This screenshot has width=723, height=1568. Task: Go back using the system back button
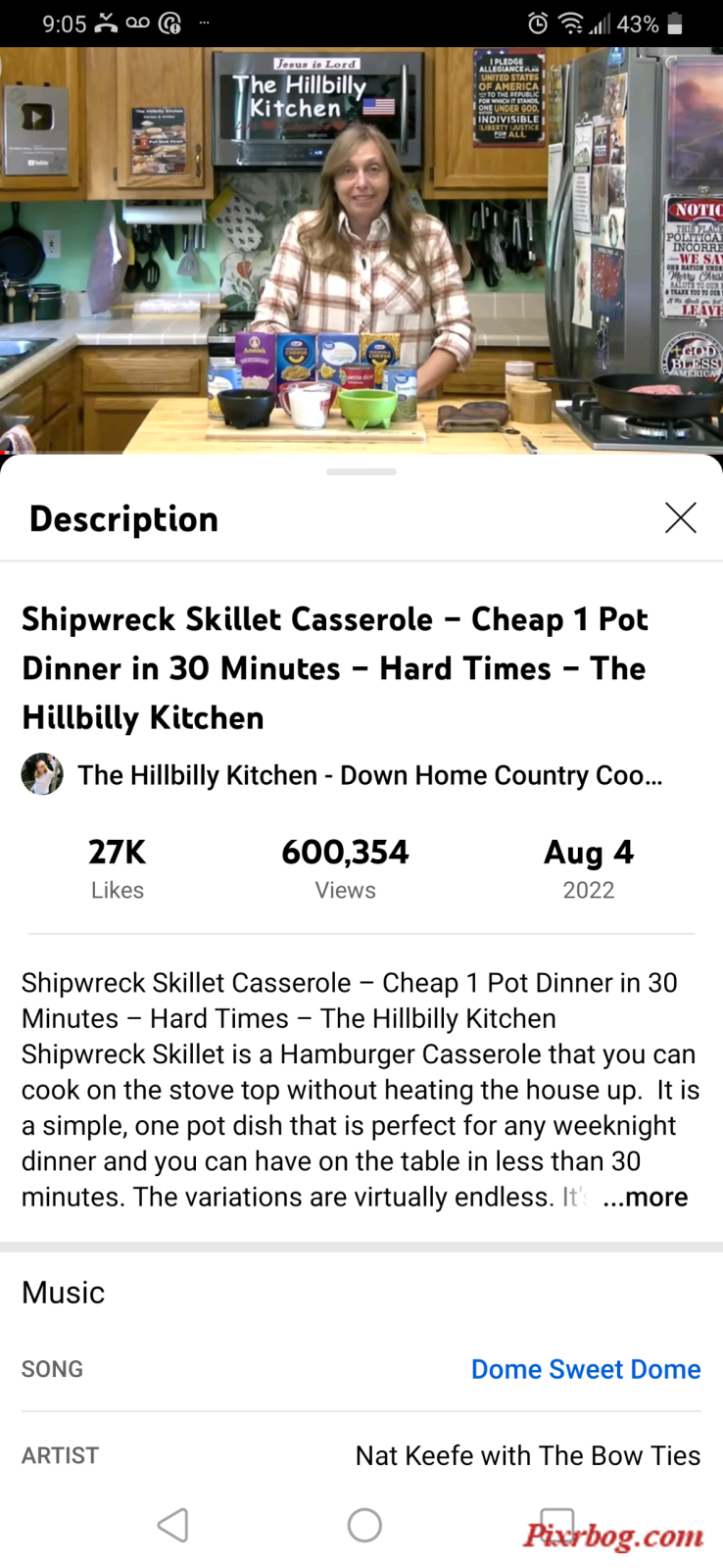click(172, 1525)
